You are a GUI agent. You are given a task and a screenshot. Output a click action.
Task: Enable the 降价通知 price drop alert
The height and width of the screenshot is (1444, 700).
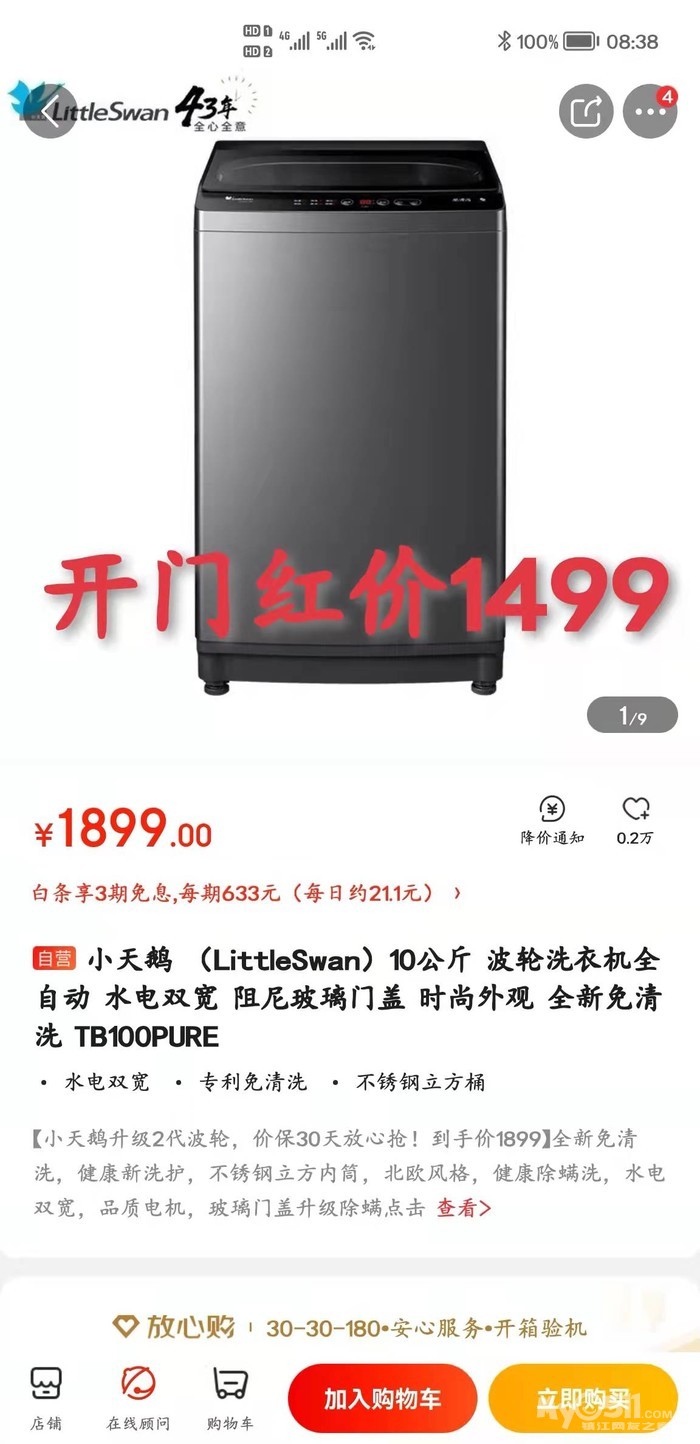552,821
